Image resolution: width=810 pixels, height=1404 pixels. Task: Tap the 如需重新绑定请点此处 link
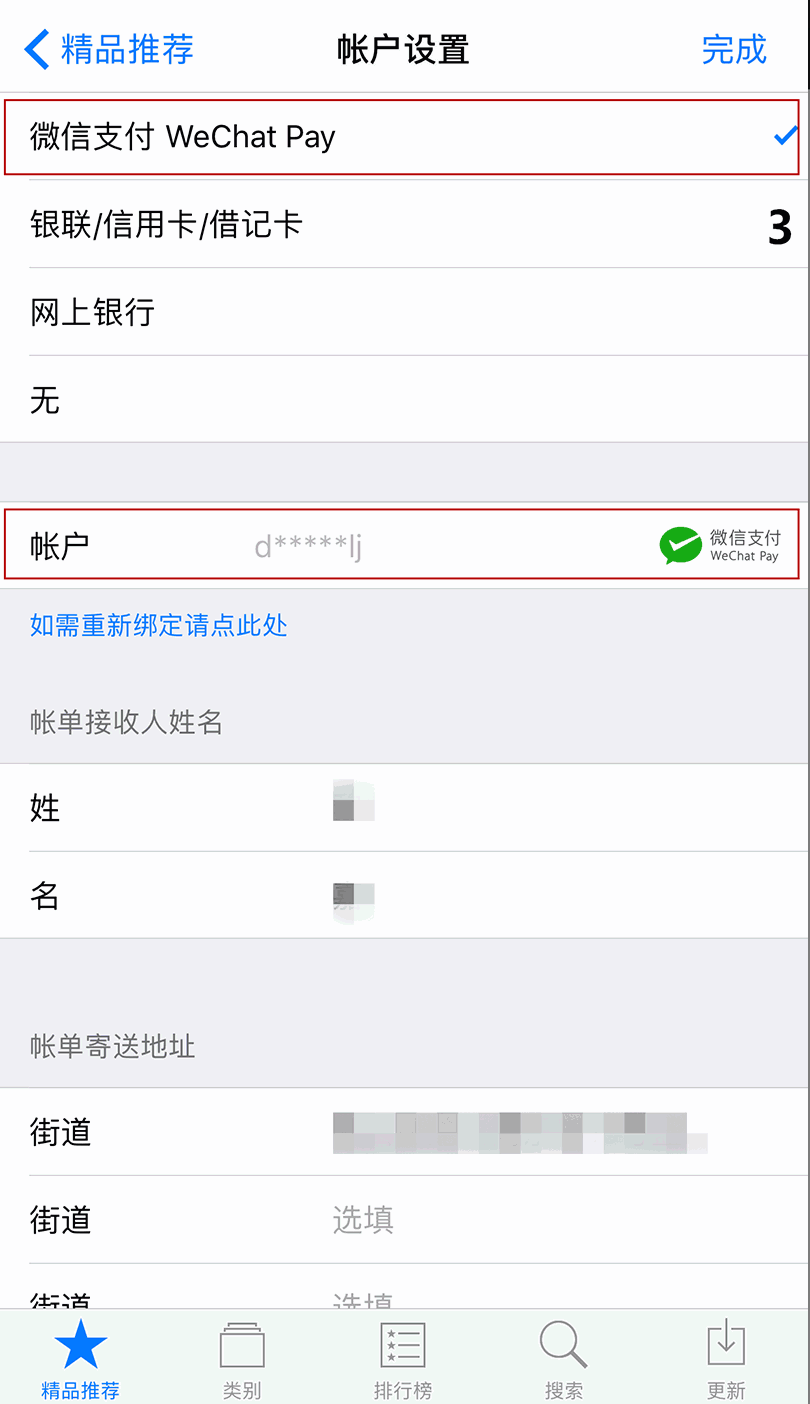click(159, 626)
